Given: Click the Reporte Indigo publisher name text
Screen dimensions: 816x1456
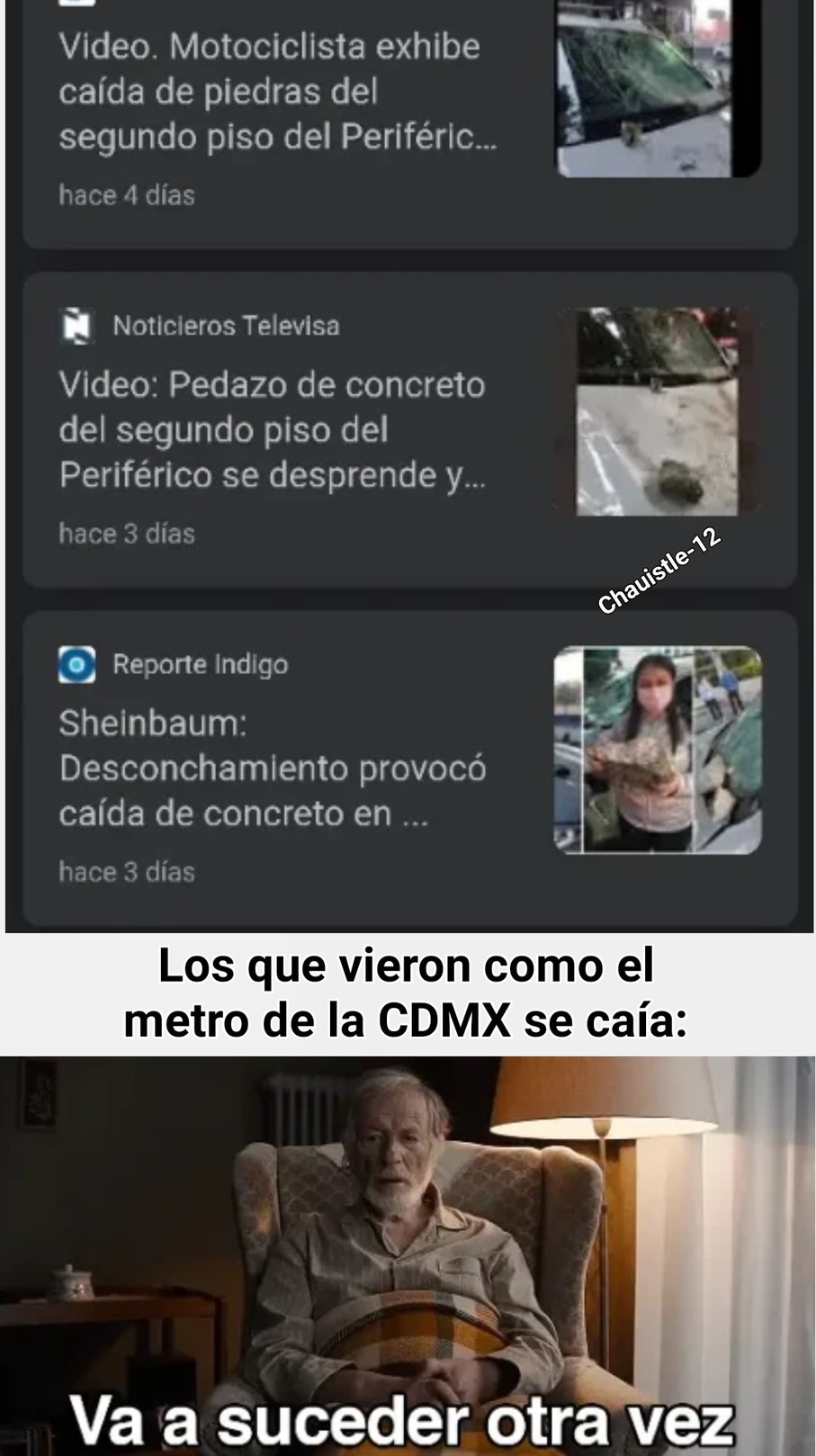Looking at the screenshot, I should [x=198, y=664].
